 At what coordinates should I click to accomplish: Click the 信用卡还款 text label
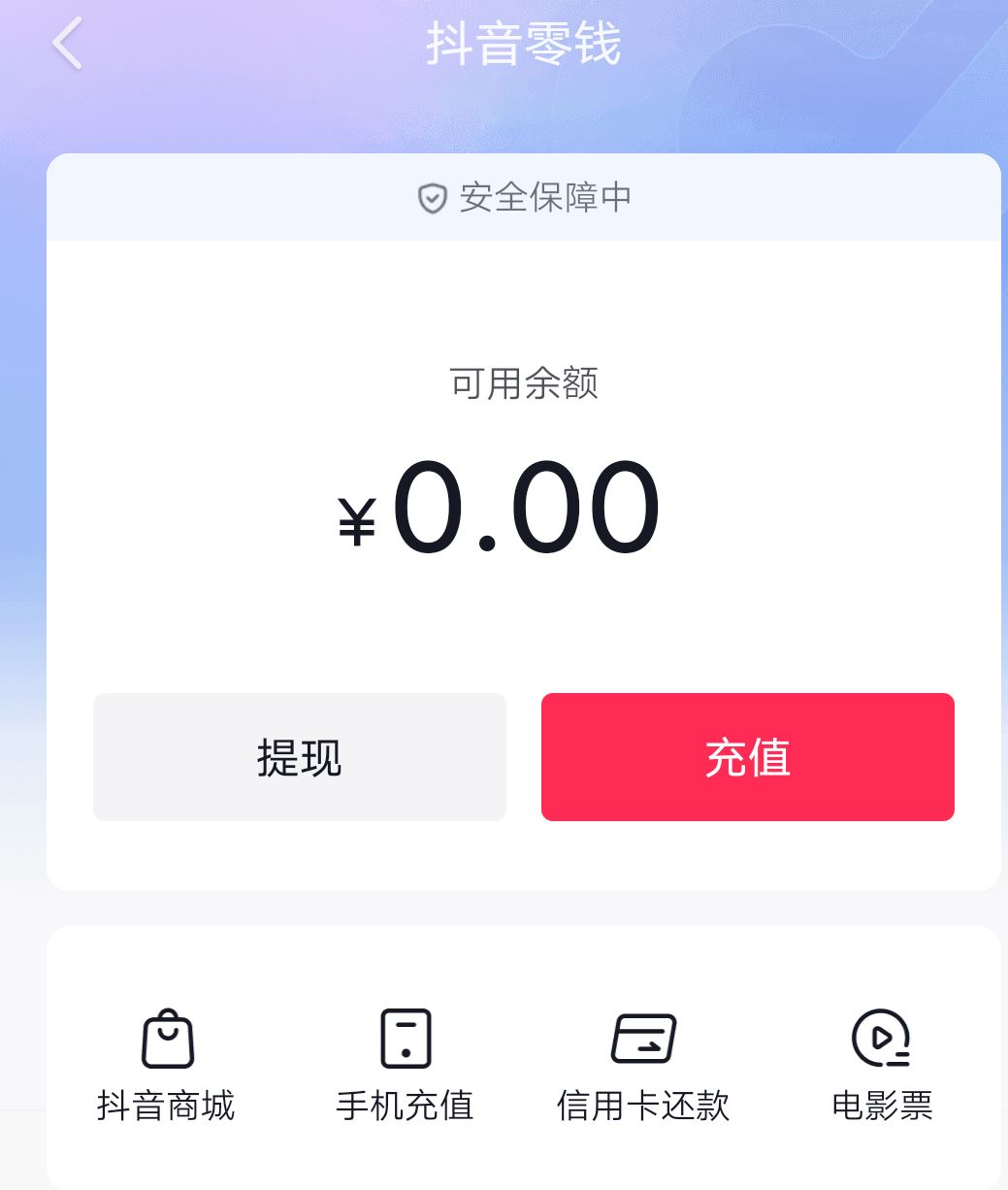tap(642, 1104)
